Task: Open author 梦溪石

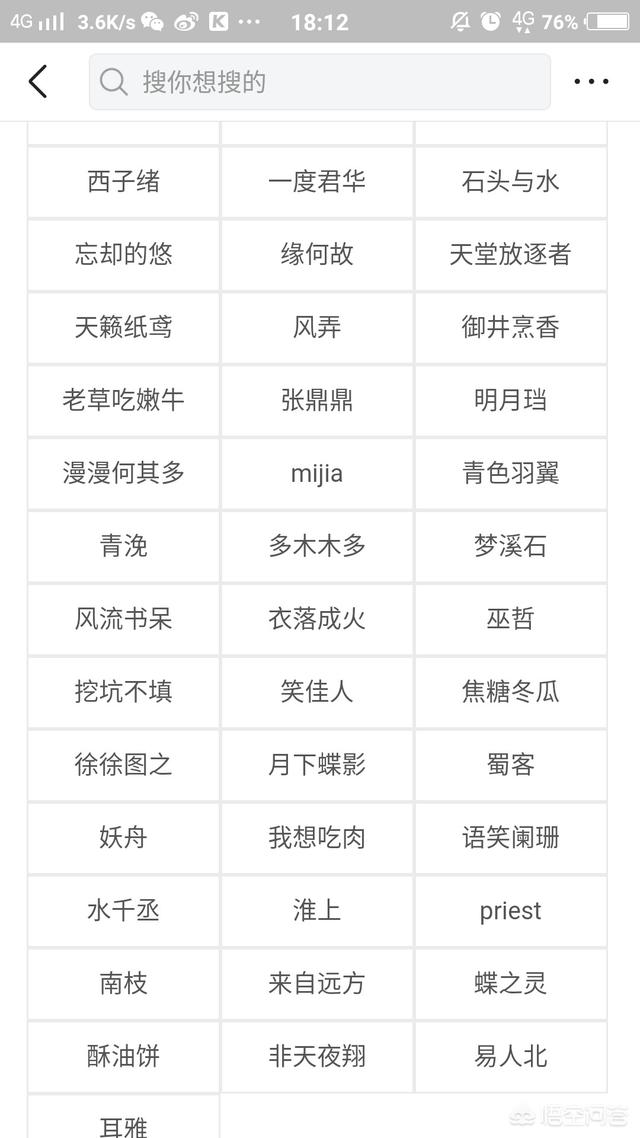Action: pos(510,547)
